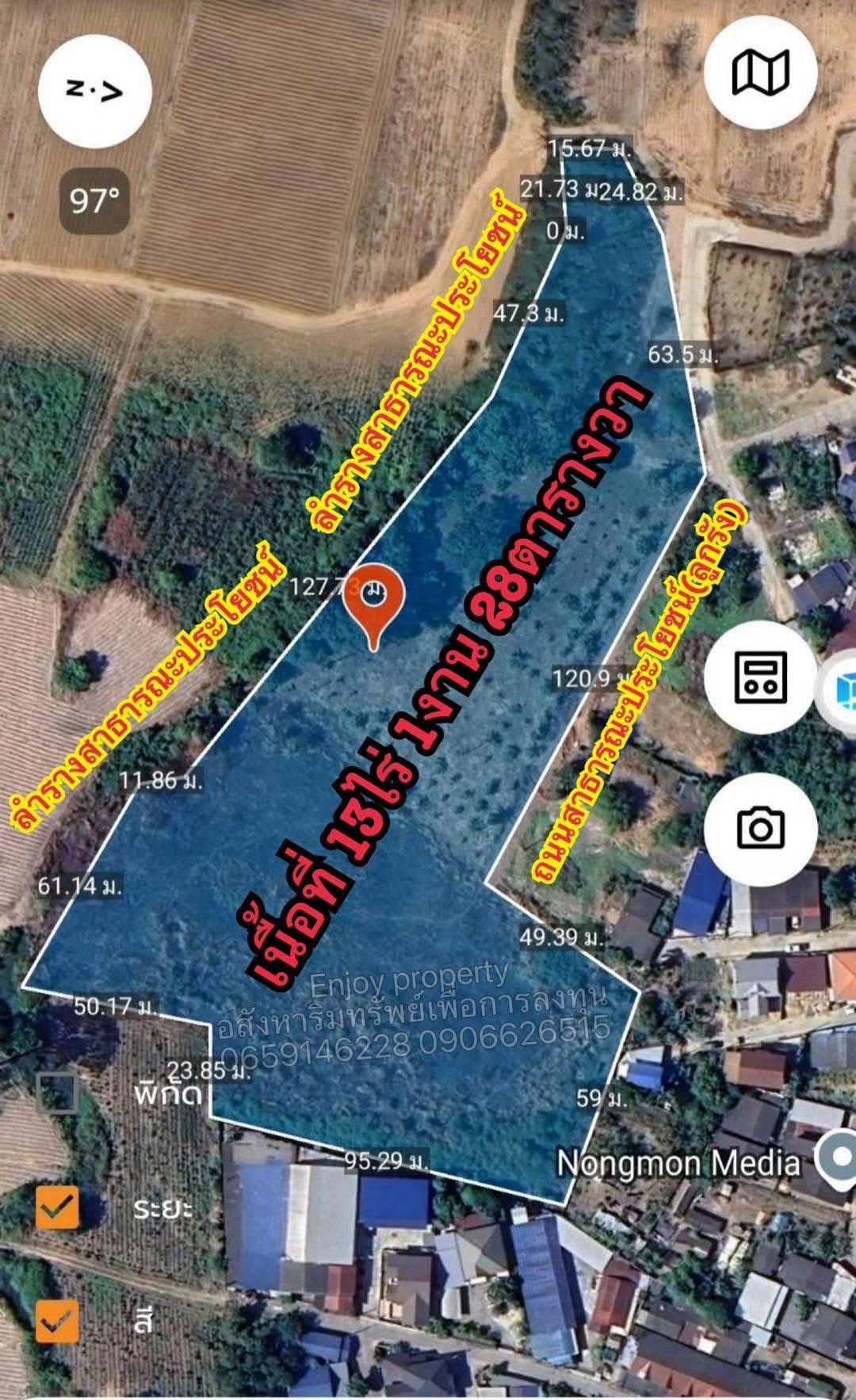This screenshot has height=1400, width=856.
Task: Tap the save measurement button
Action: (x=759, y=677)
